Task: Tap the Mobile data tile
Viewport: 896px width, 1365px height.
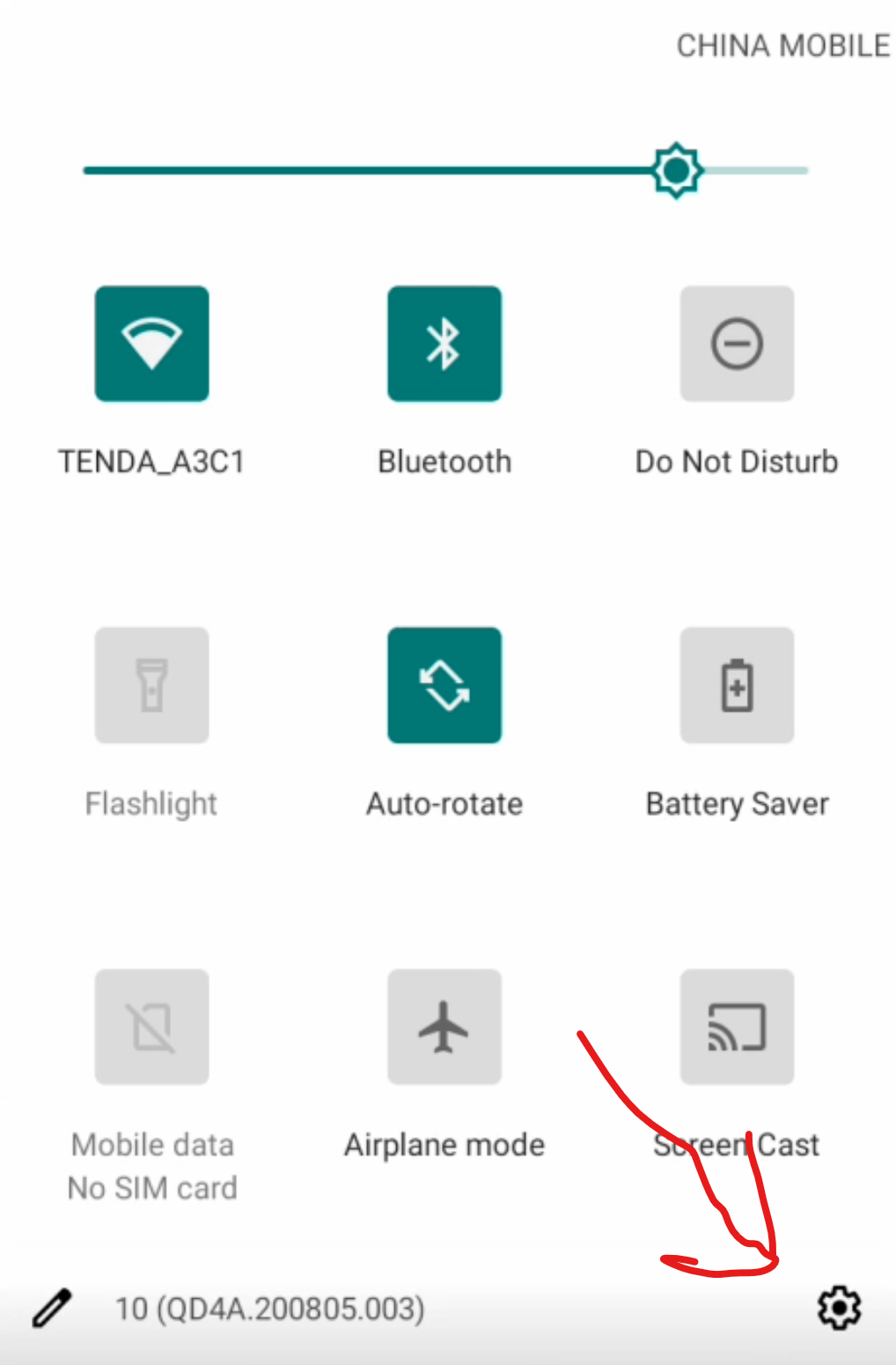Action: coord(151,1027)
